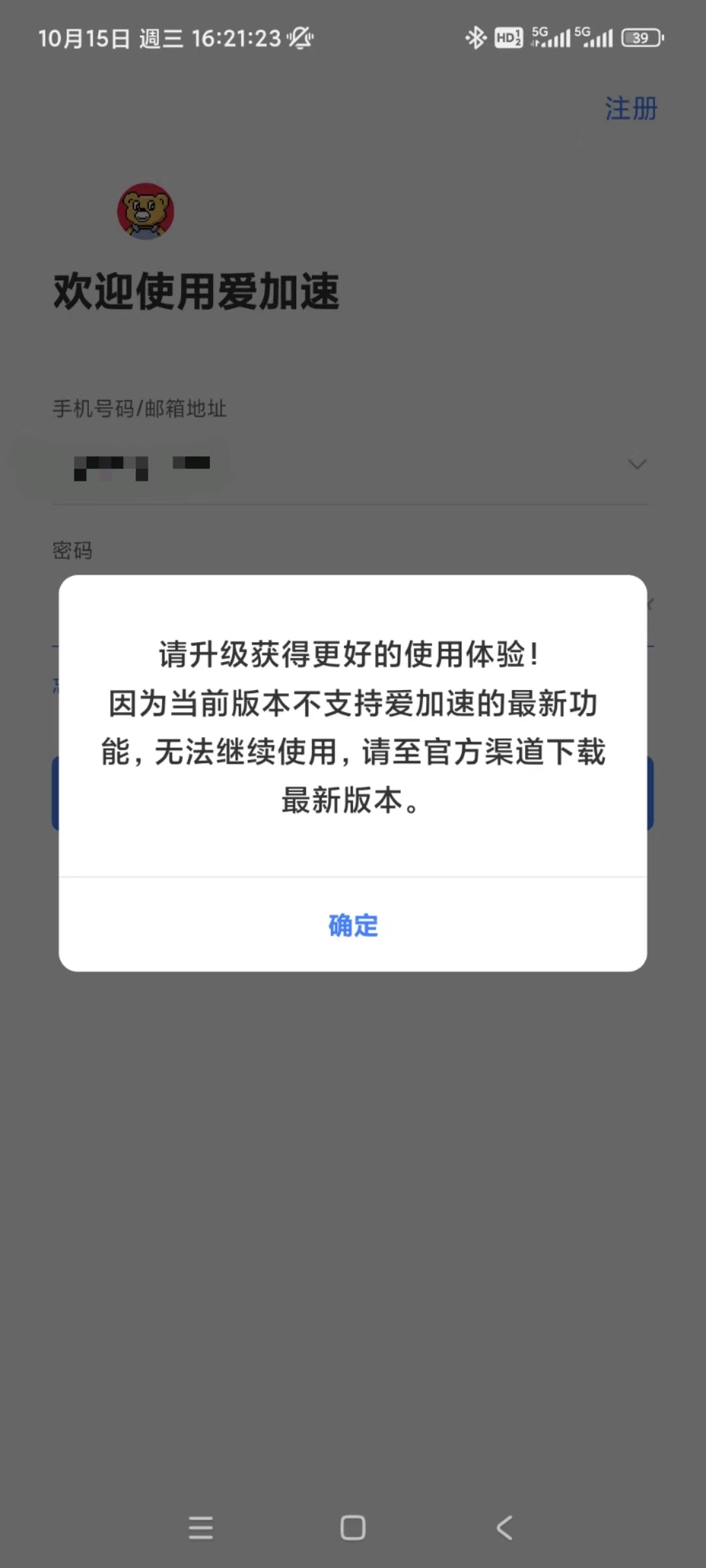Confirm the upgrade dialog with 确定
This screenshot has width=706, height=1568.
pos(353,925)
